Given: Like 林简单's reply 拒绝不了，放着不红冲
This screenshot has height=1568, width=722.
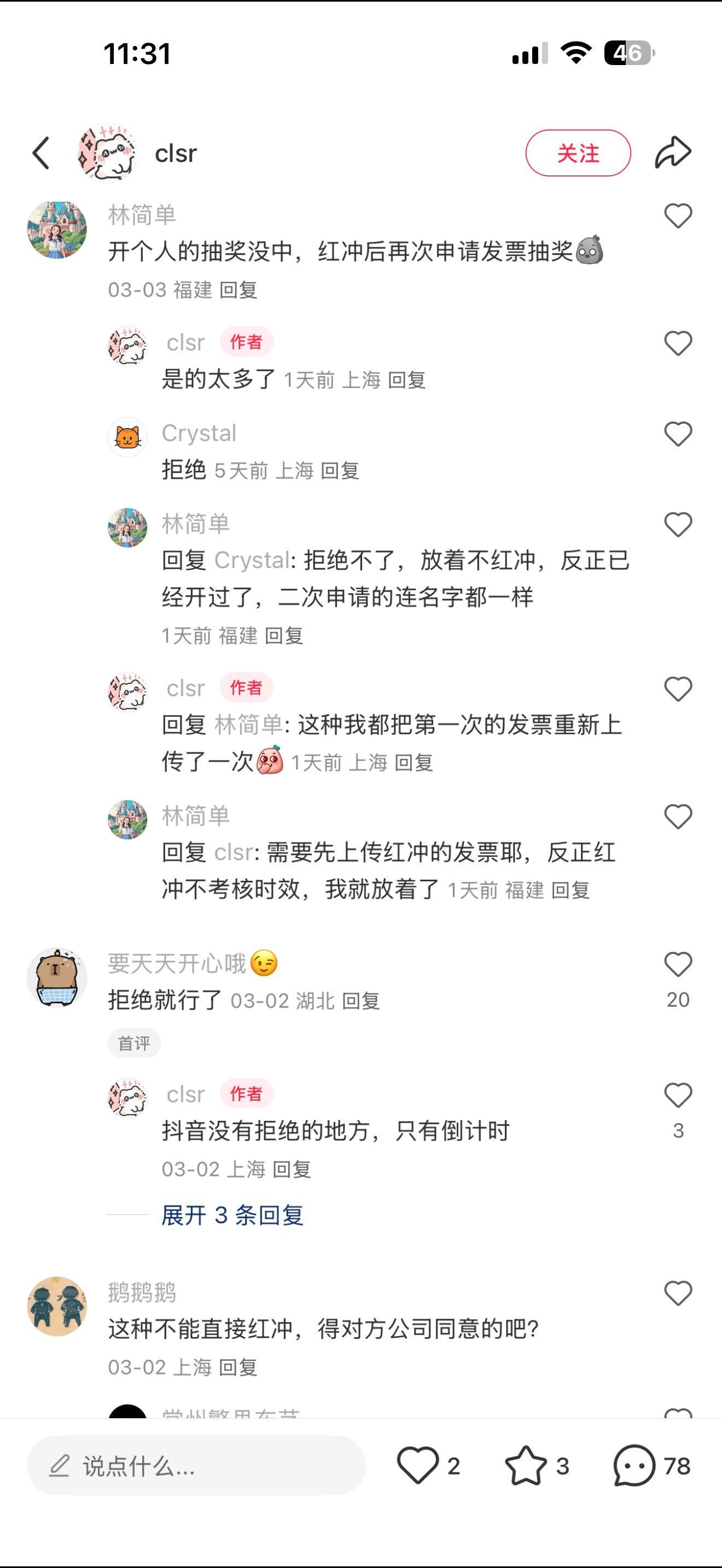Looking at the screenshot, I should click(x=678, y=525).
